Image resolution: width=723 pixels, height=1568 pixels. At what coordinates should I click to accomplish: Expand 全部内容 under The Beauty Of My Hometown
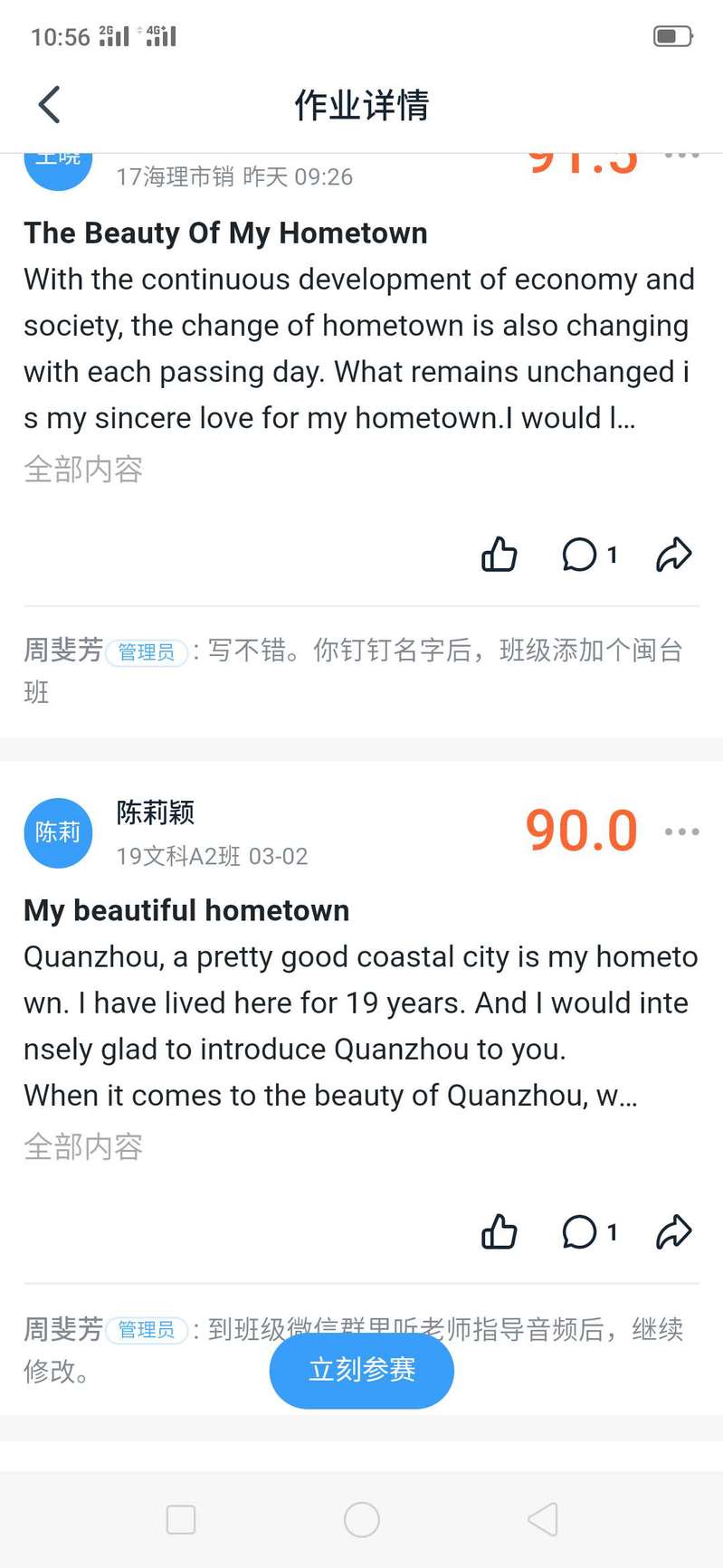click(x=83, y=470)
